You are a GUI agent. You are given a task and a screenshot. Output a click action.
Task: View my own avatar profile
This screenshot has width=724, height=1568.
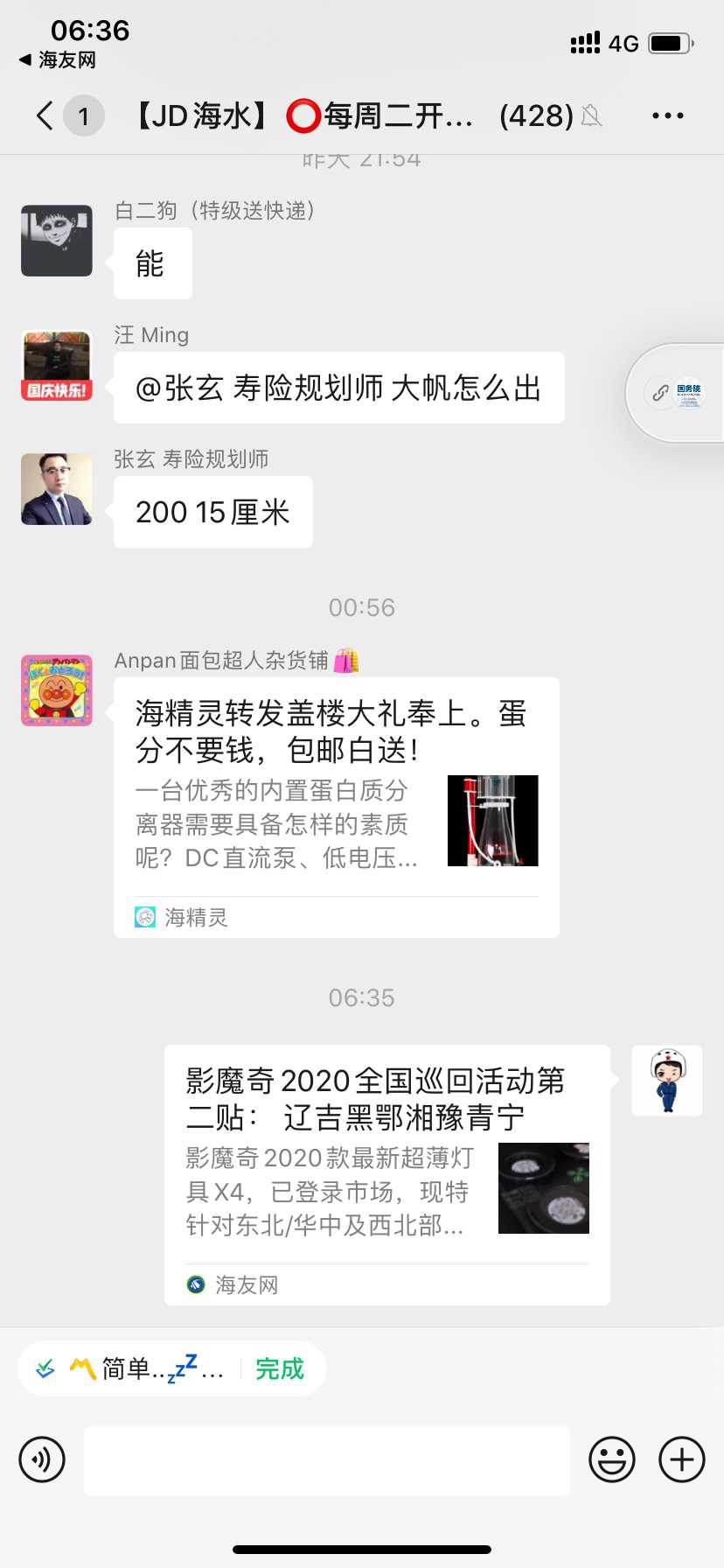coord(667,1081)
